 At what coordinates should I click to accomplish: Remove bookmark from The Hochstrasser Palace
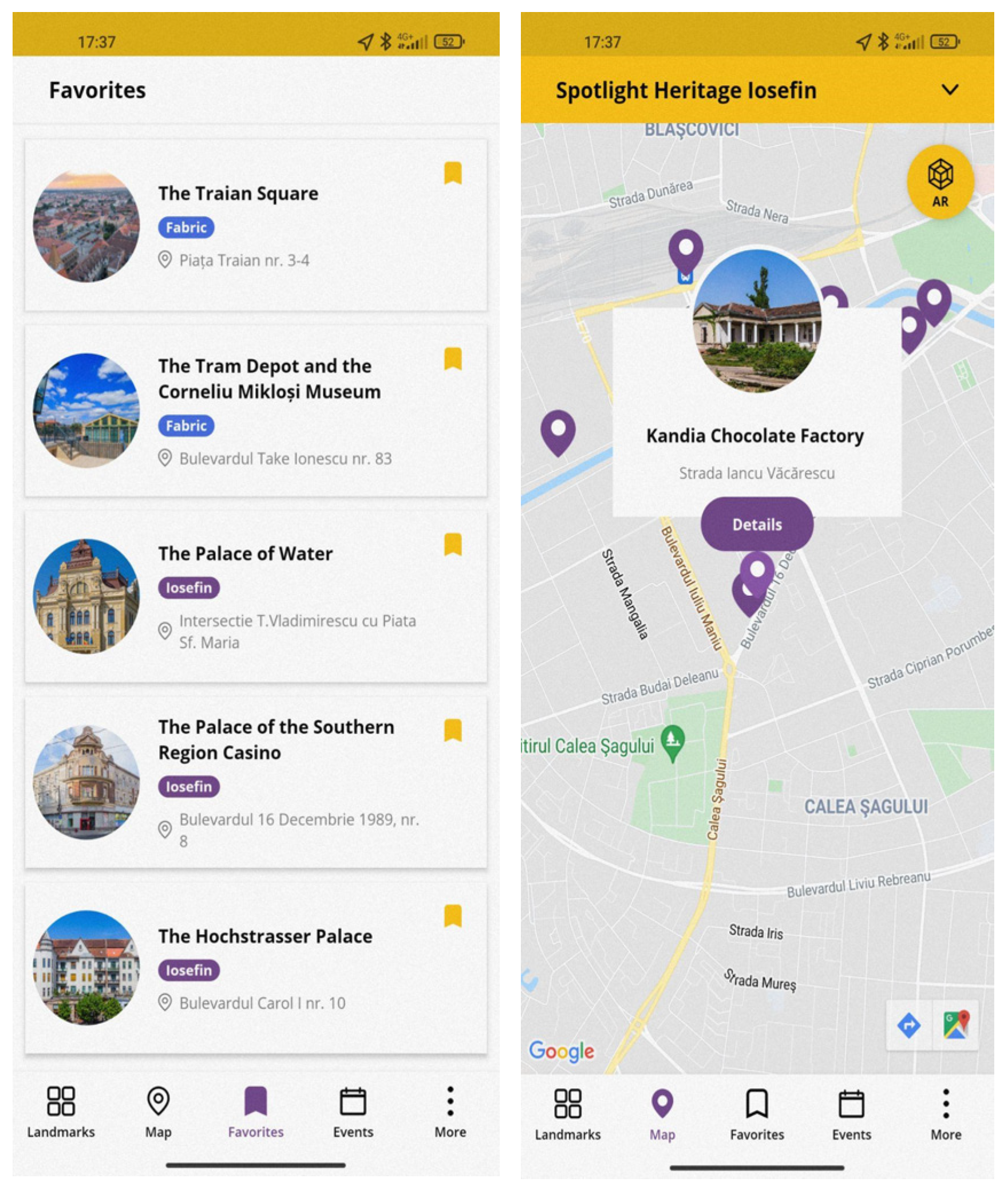pyautogui.click(x=452, y=915)
